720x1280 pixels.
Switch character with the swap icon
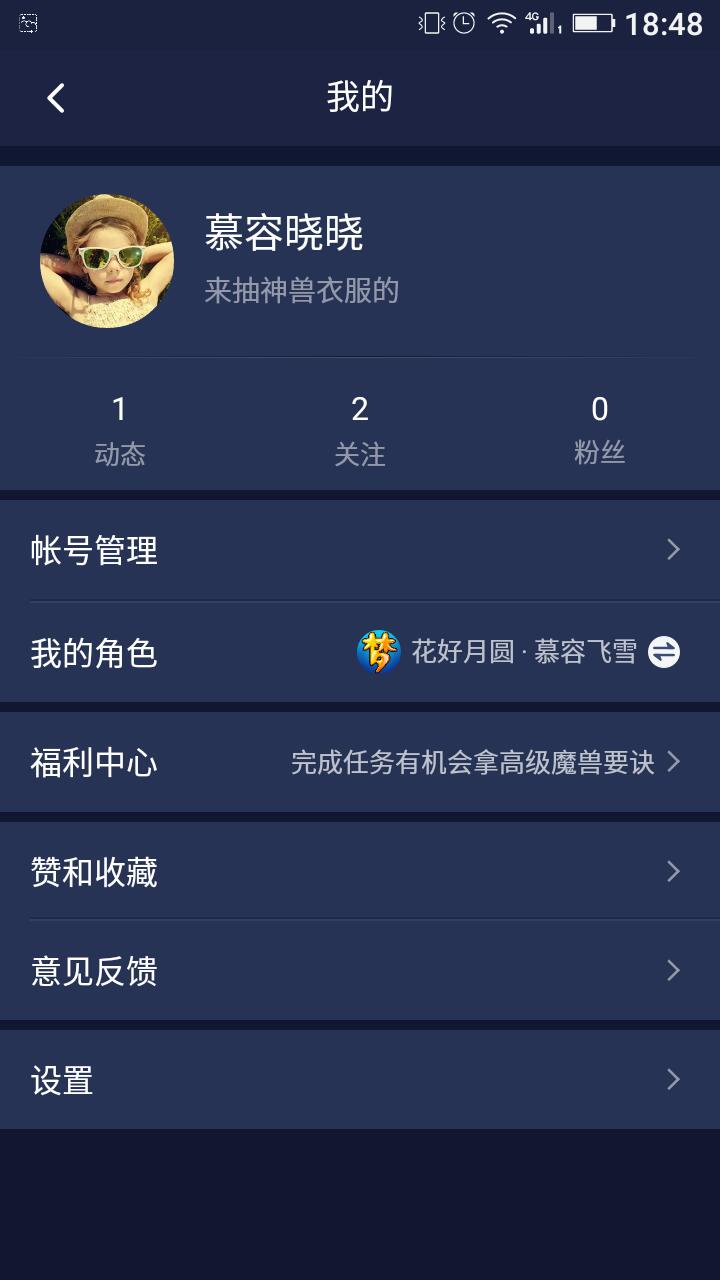click(x=664, y=652)
